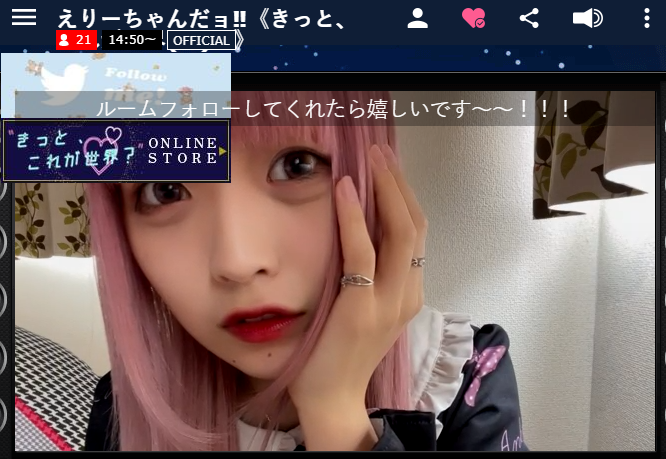Open the streamer's profile icon
This screenshot has height=459, width=666.
click(x=418, y=18)
